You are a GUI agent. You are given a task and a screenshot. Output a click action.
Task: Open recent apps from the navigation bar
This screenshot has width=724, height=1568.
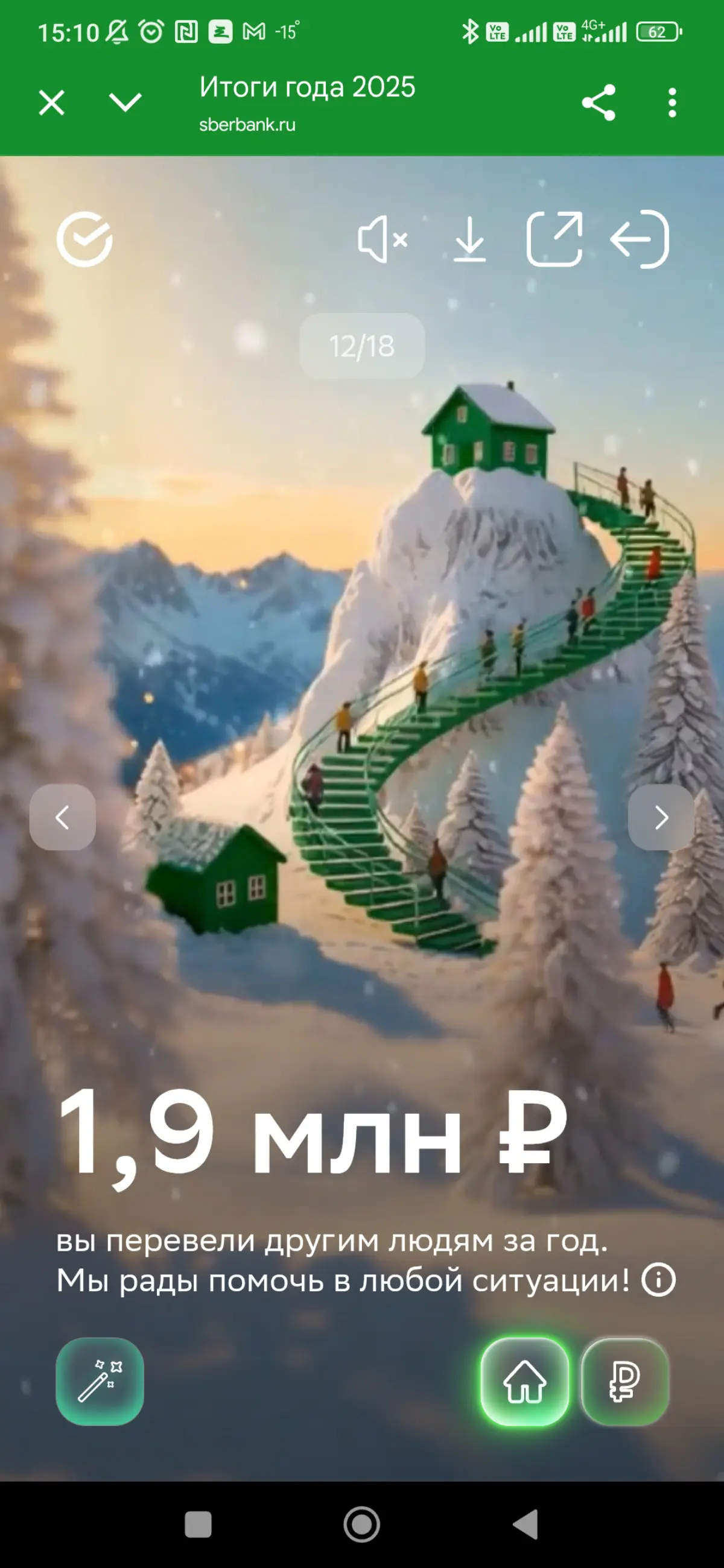(198, 1524)
